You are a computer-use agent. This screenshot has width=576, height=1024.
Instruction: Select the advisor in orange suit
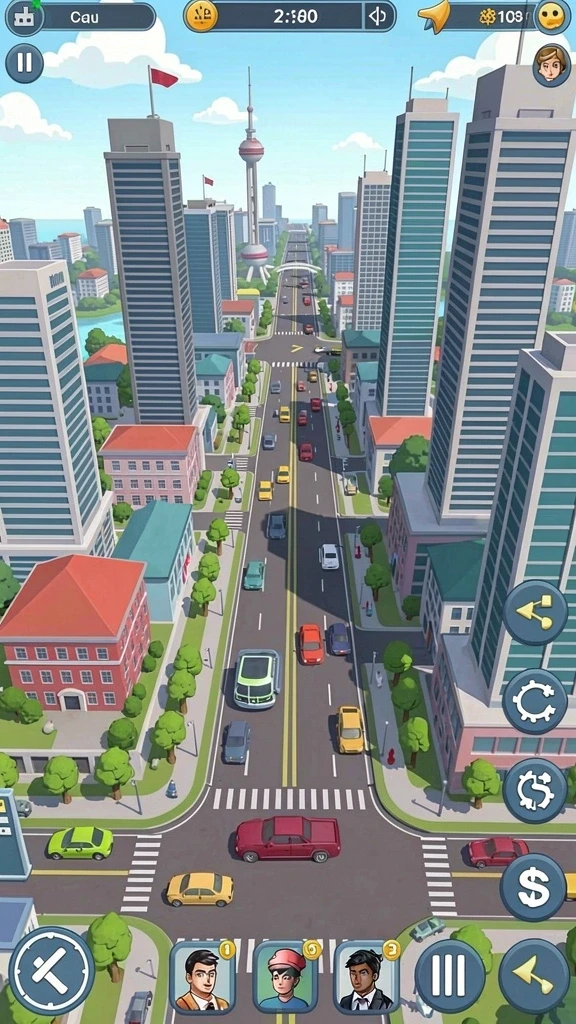(202, 977)
